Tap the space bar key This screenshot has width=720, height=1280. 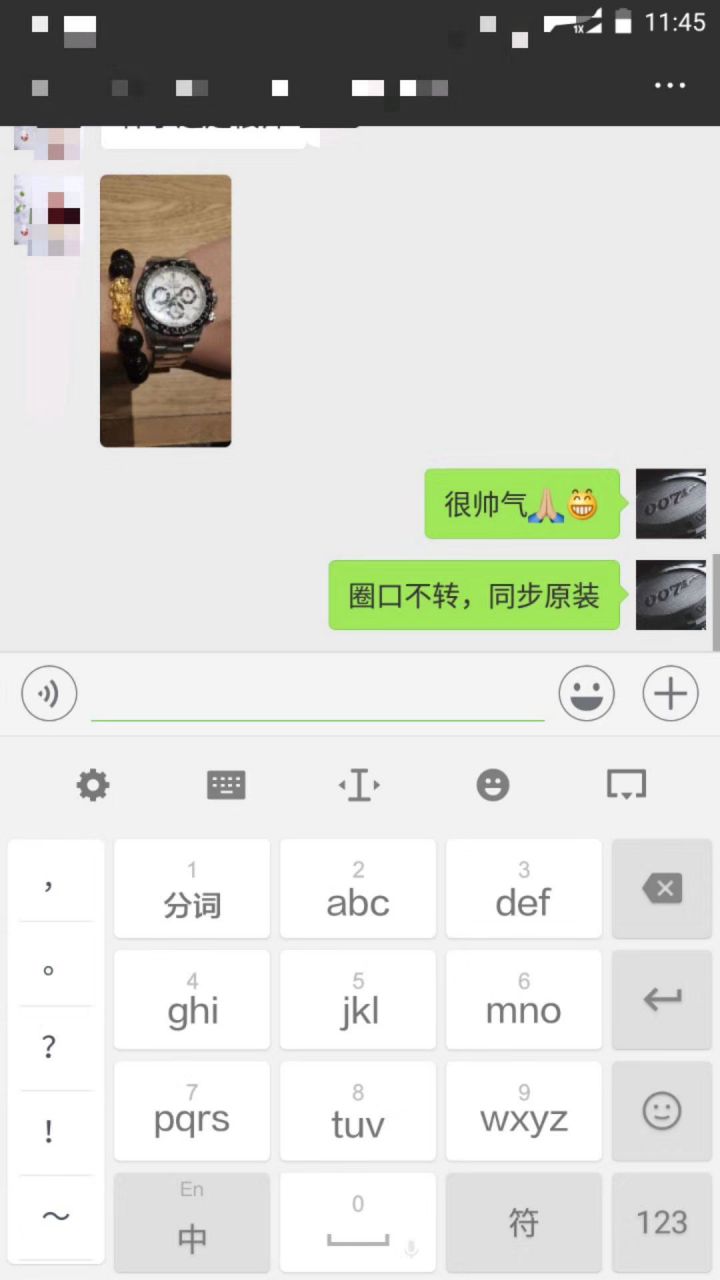coord(358,1222)
